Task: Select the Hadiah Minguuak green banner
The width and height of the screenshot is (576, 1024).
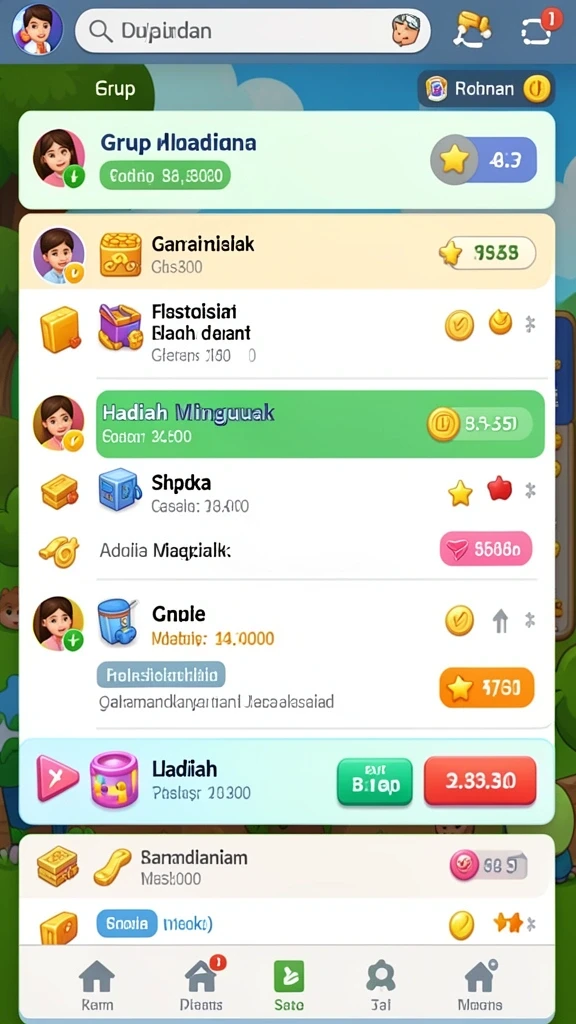Action: (320, 424)
